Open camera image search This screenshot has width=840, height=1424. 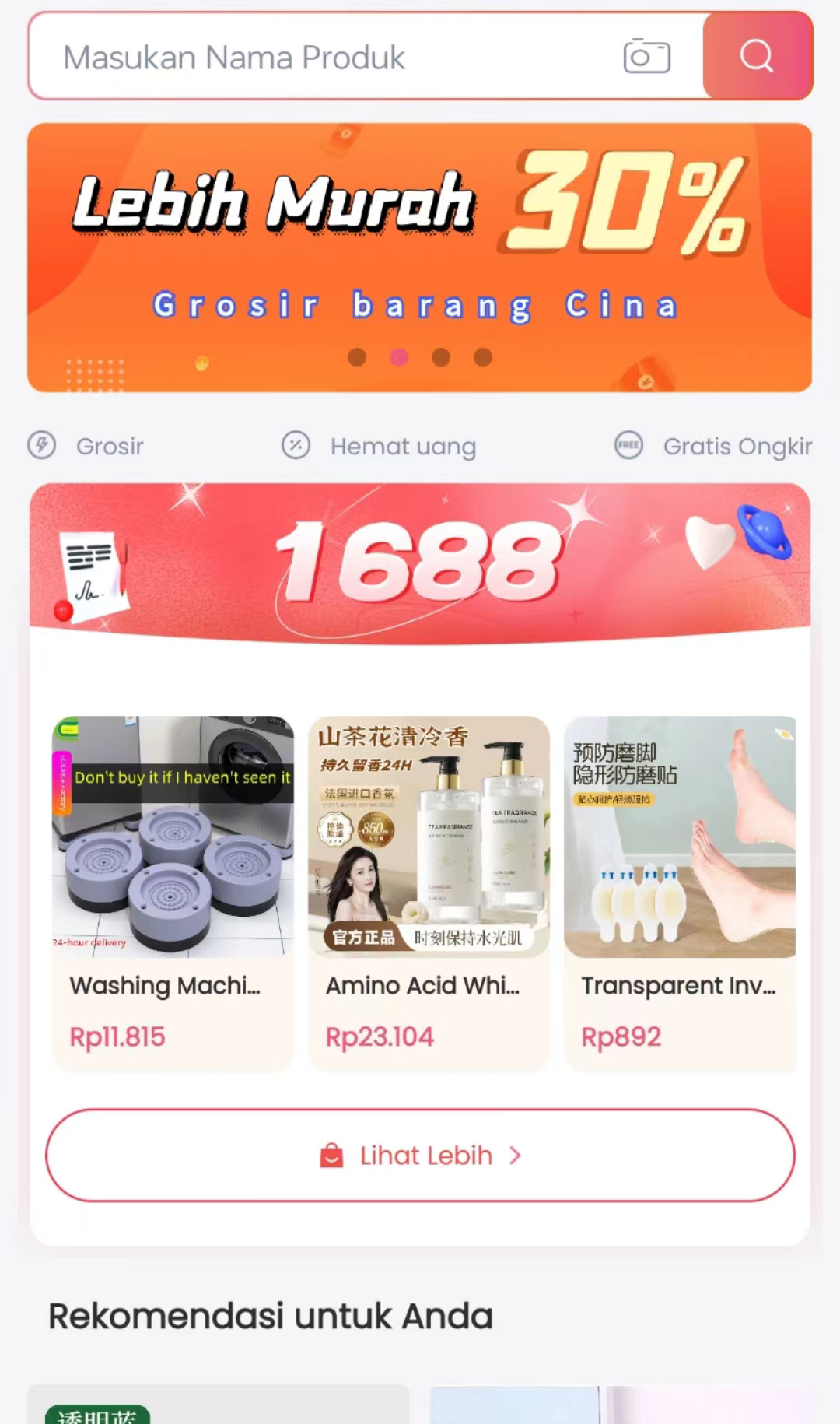click(x=646, y=57)
